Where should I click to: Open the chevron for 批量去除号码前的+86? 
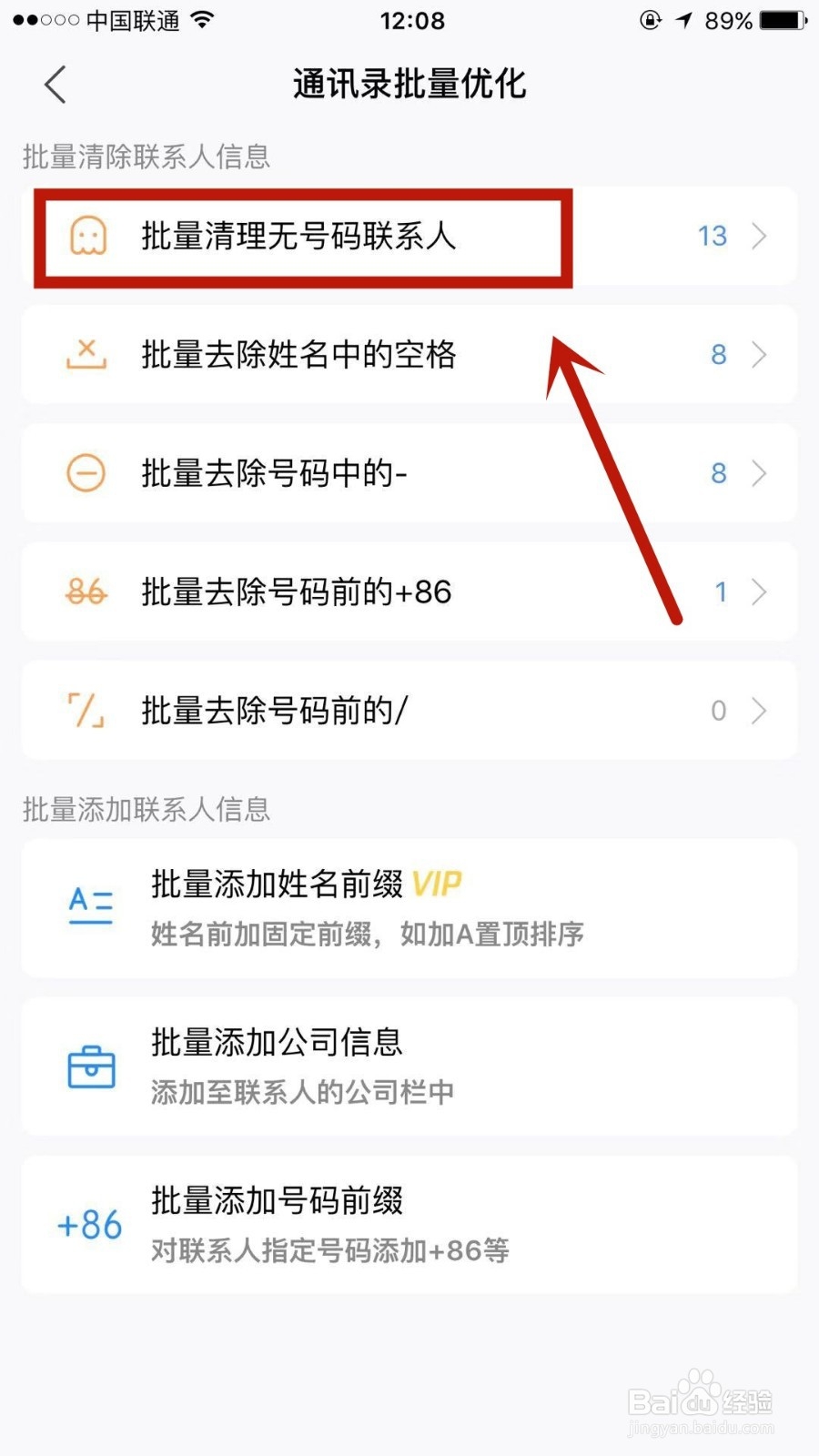click(760, 592)
